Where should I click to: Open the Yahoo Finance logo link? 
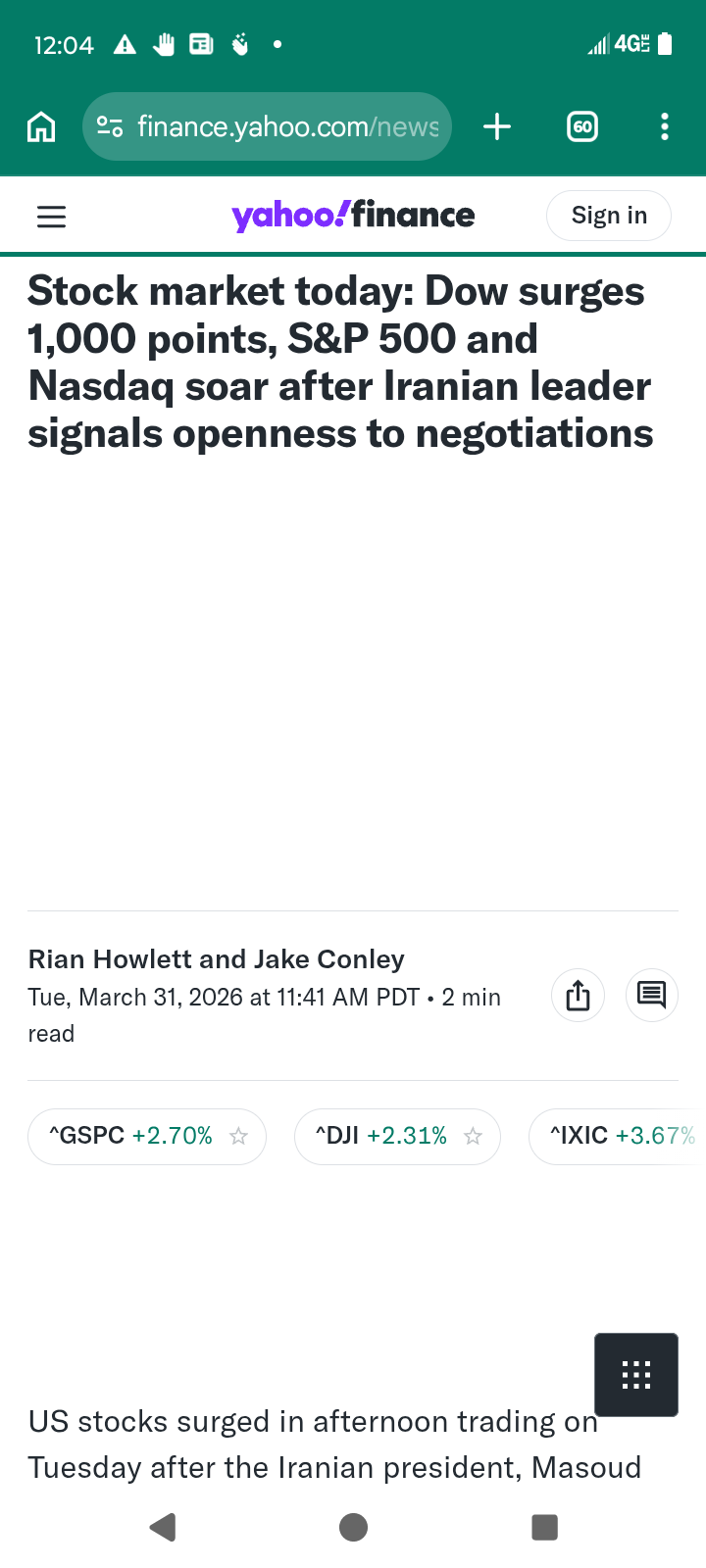click(353, 216)
